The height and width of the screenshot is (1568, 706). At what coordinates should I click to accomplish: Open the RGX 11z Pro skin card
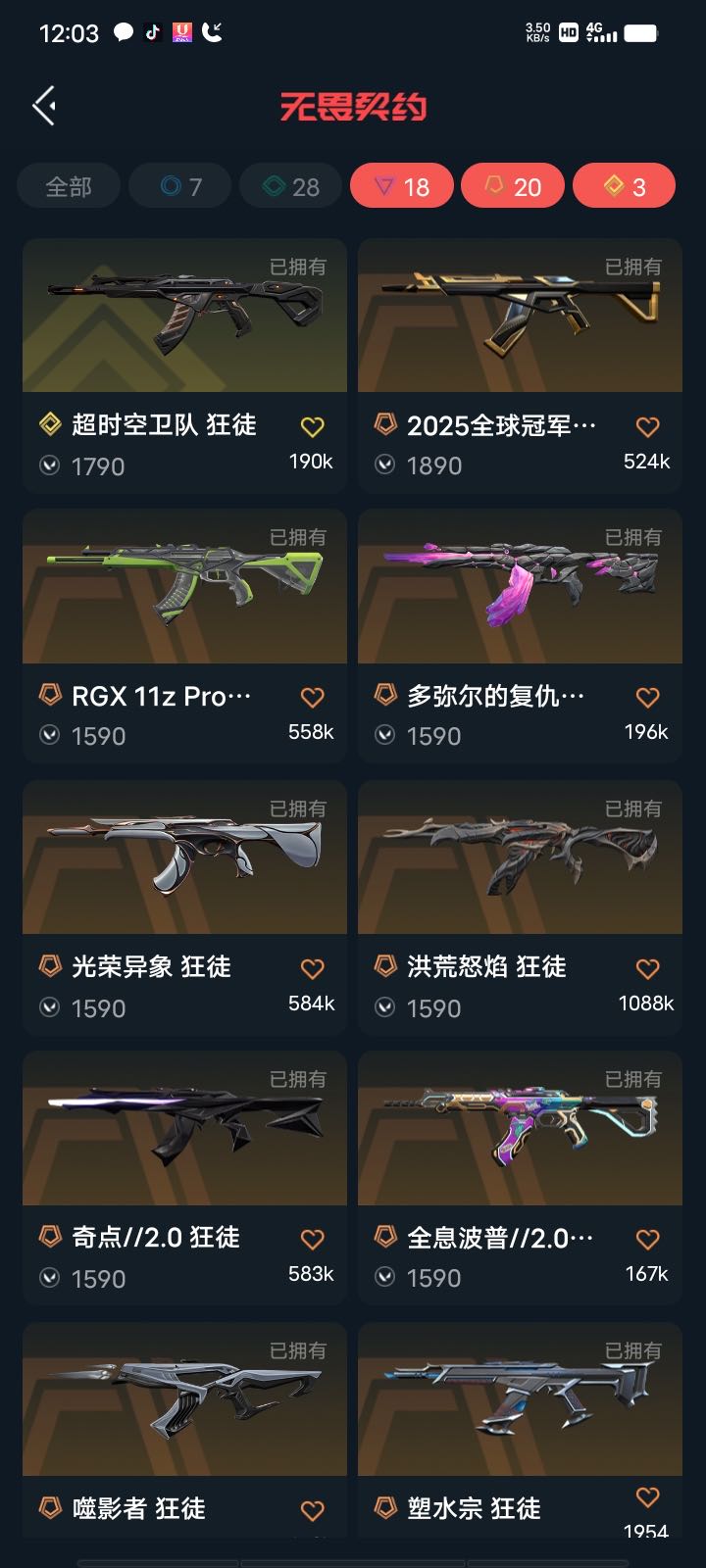[x=184, y=635]
